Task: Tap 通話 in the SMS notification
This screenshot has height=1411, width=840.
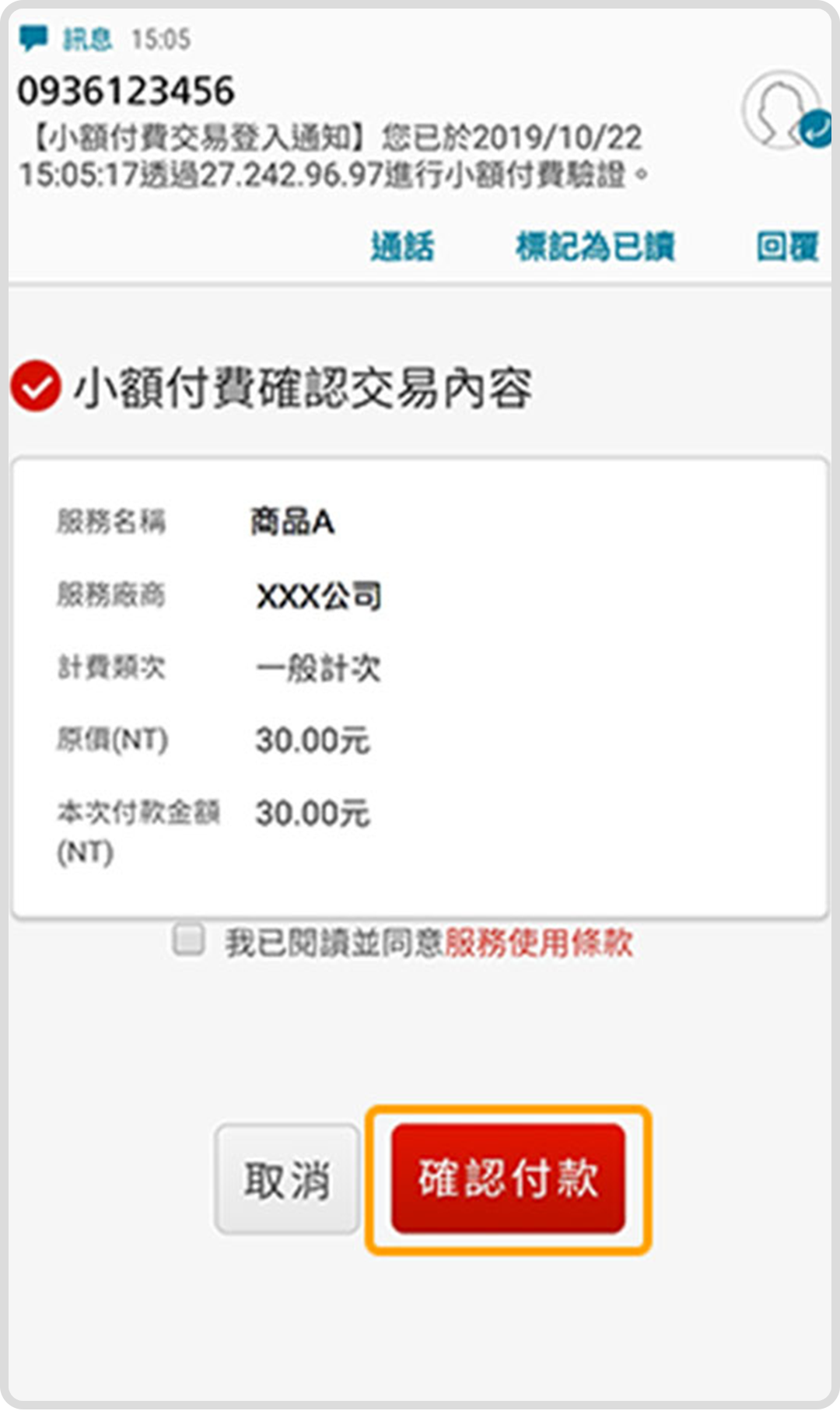Action: click(402, 247)
